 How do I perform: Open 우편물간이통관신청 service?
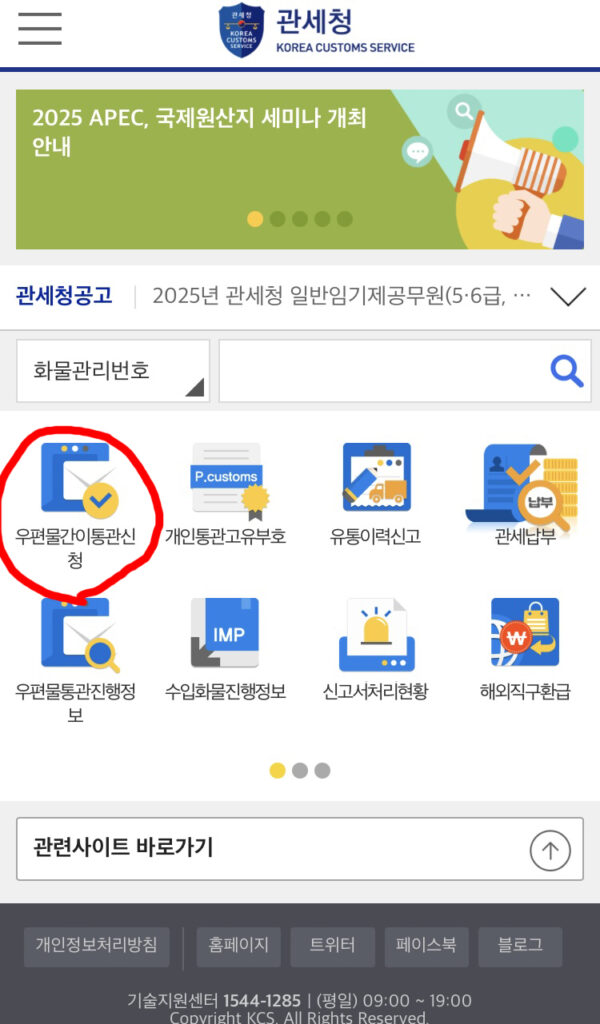76,500
